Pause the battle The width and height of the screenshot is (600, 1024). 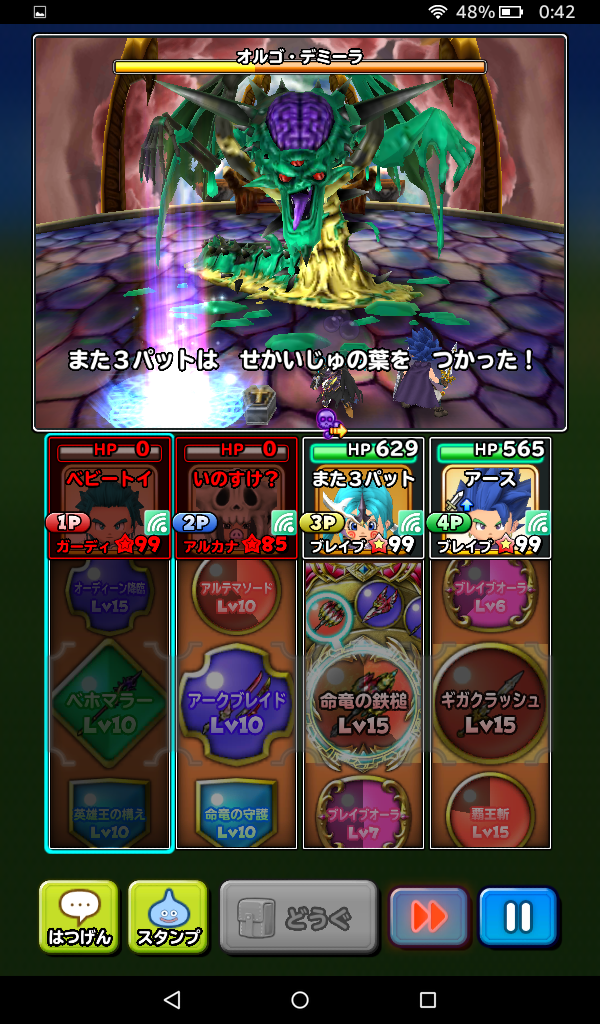(517, 916)
